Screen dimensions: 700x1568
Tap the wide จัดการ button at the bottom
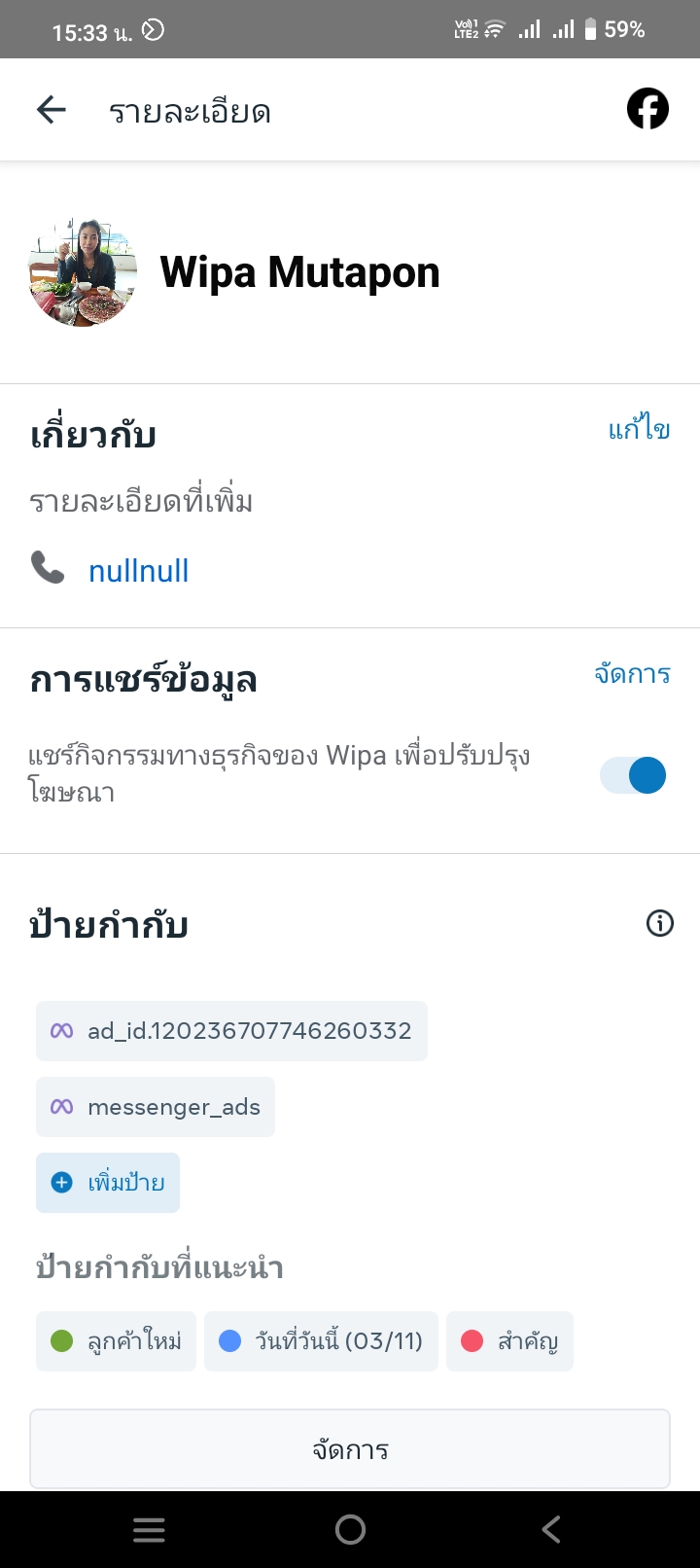(350, 1449)
